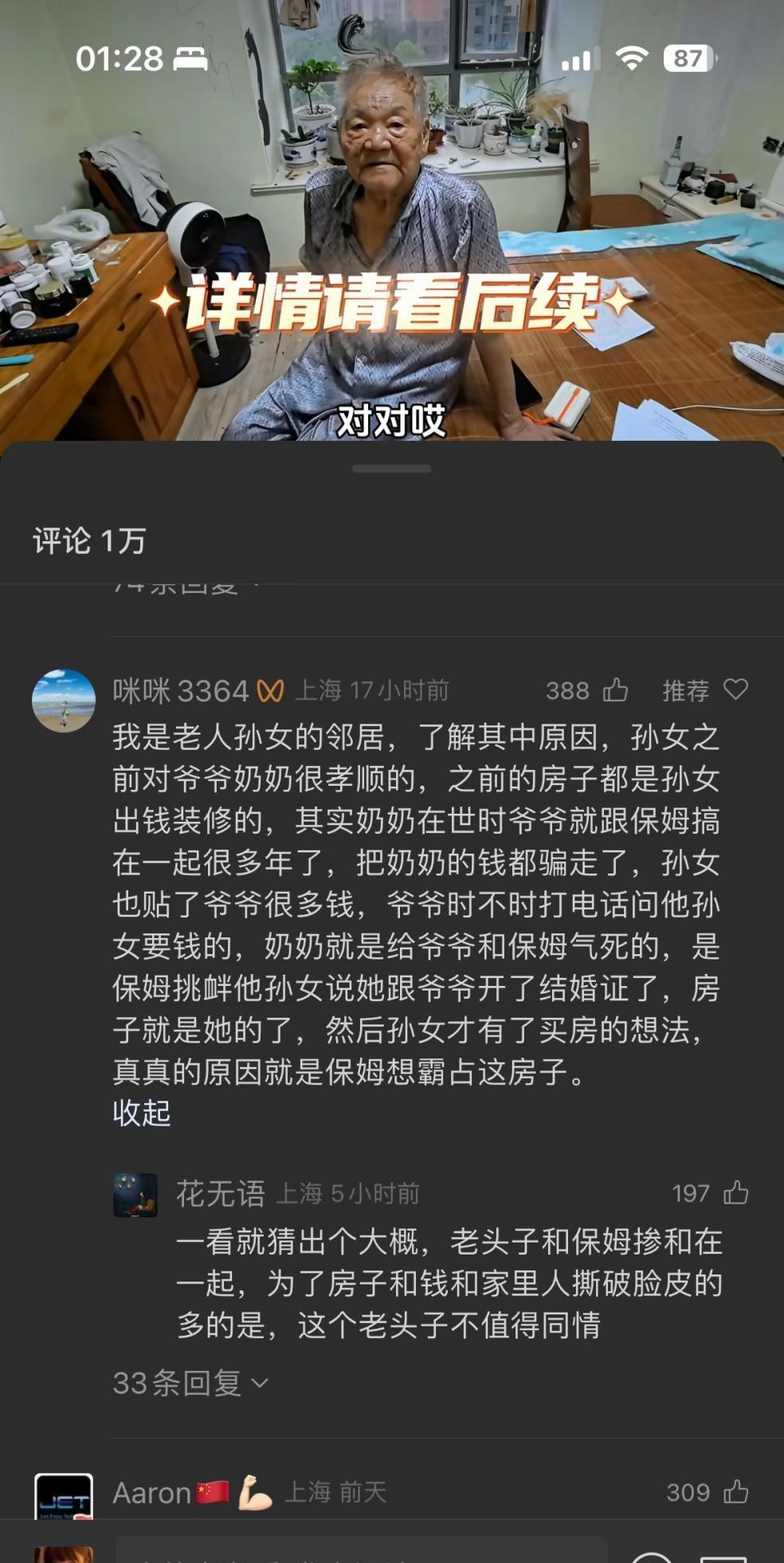Open 花无语's username
This screenshot has width=784, height=1563.
click(220, 1193)
